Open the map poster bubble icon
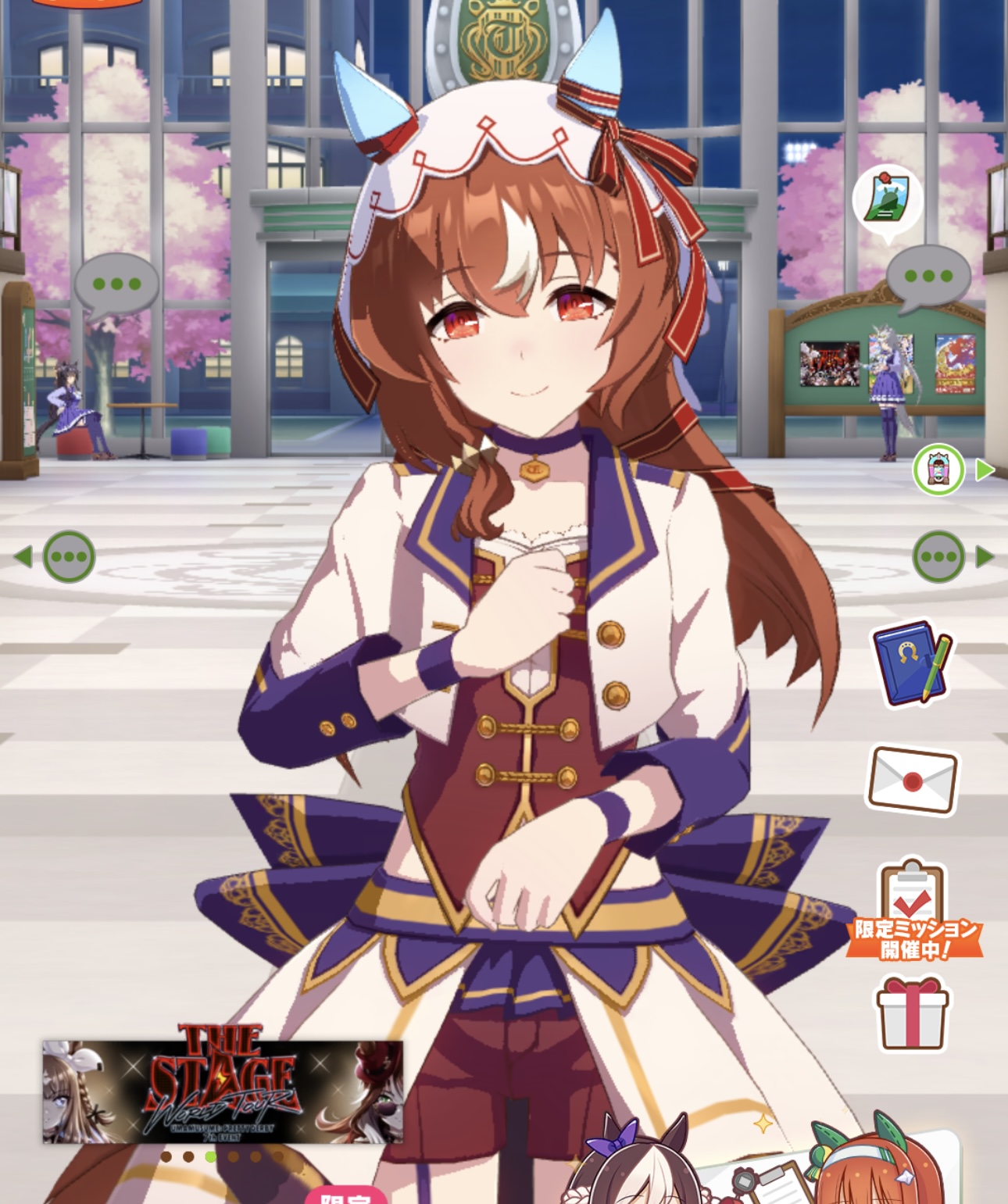This screenshot has height=1204, width=1008. click(887, 200)
